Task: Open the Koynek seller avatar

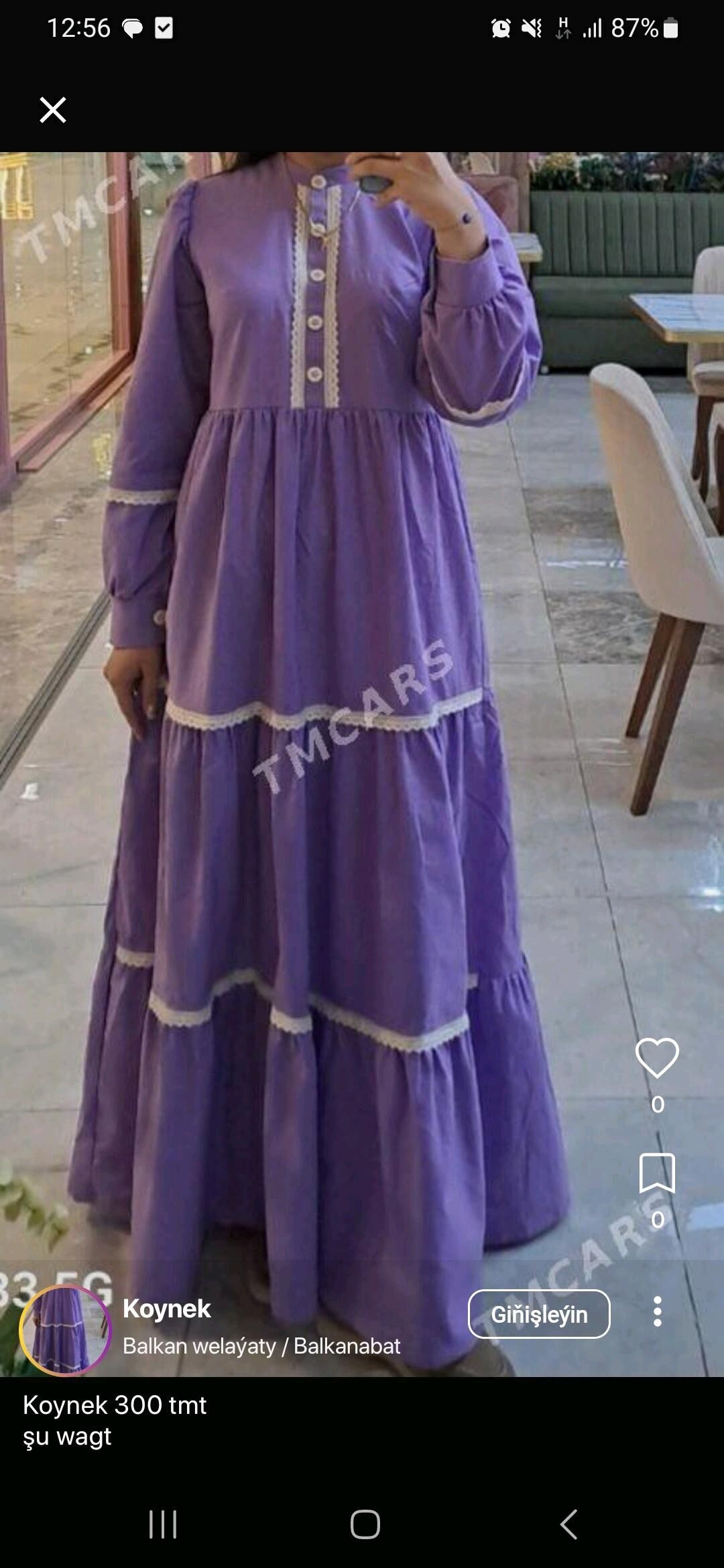Action: 65,1329
